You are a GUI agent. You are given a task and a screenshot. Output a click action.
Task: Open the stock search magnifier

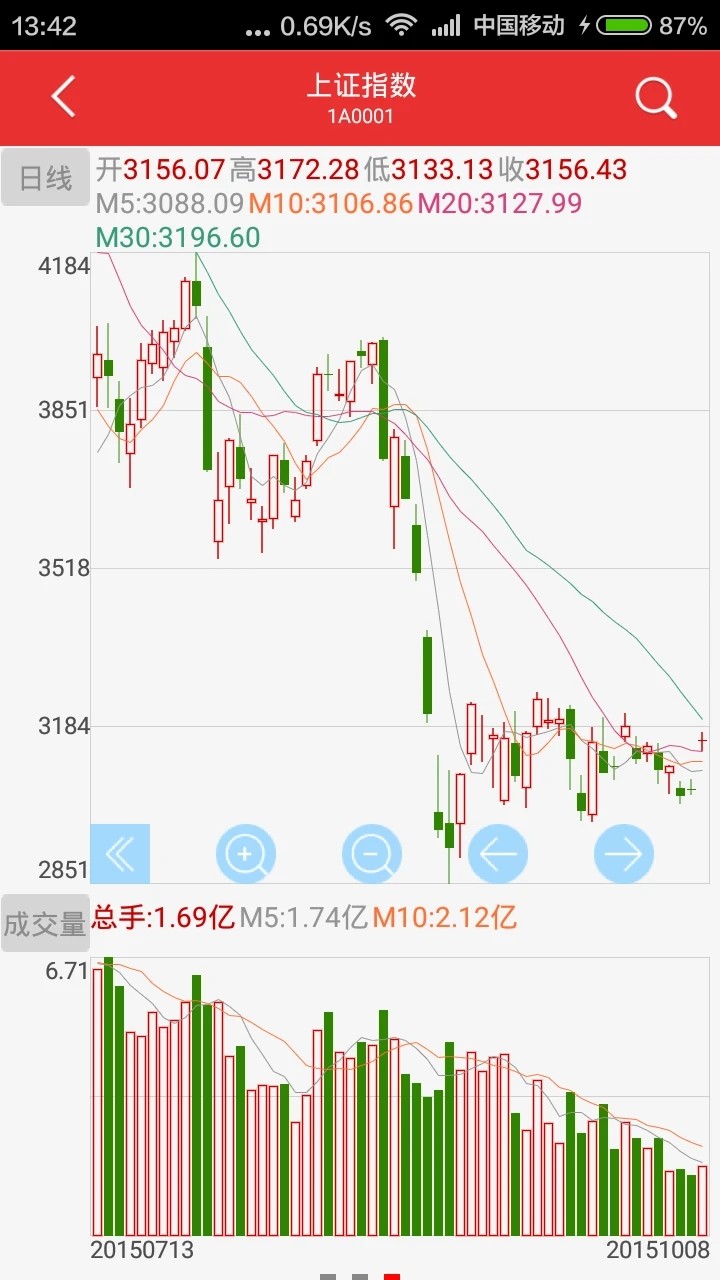tap(655, 97)
